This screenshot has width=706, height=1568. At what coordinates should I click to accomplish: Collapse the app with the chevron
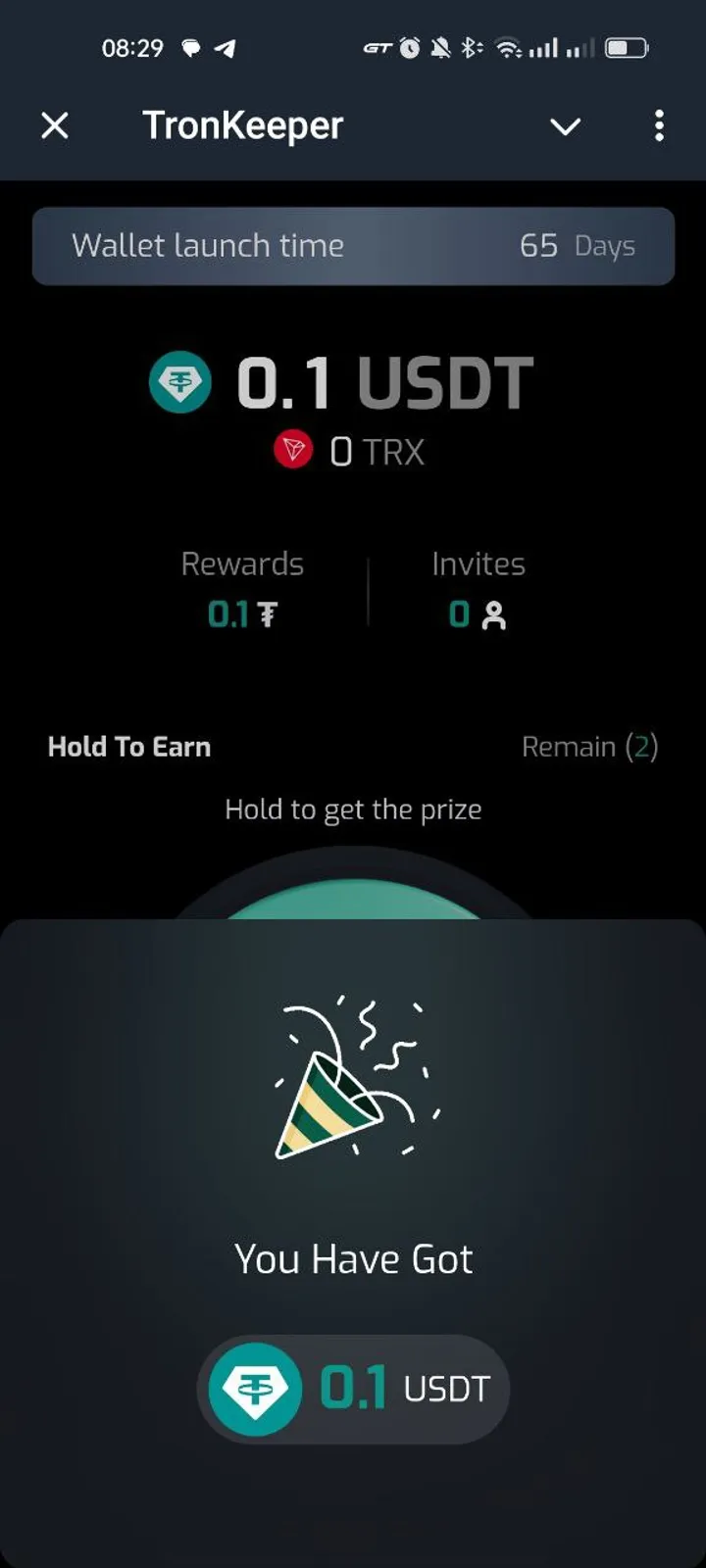tap(565, 126)
